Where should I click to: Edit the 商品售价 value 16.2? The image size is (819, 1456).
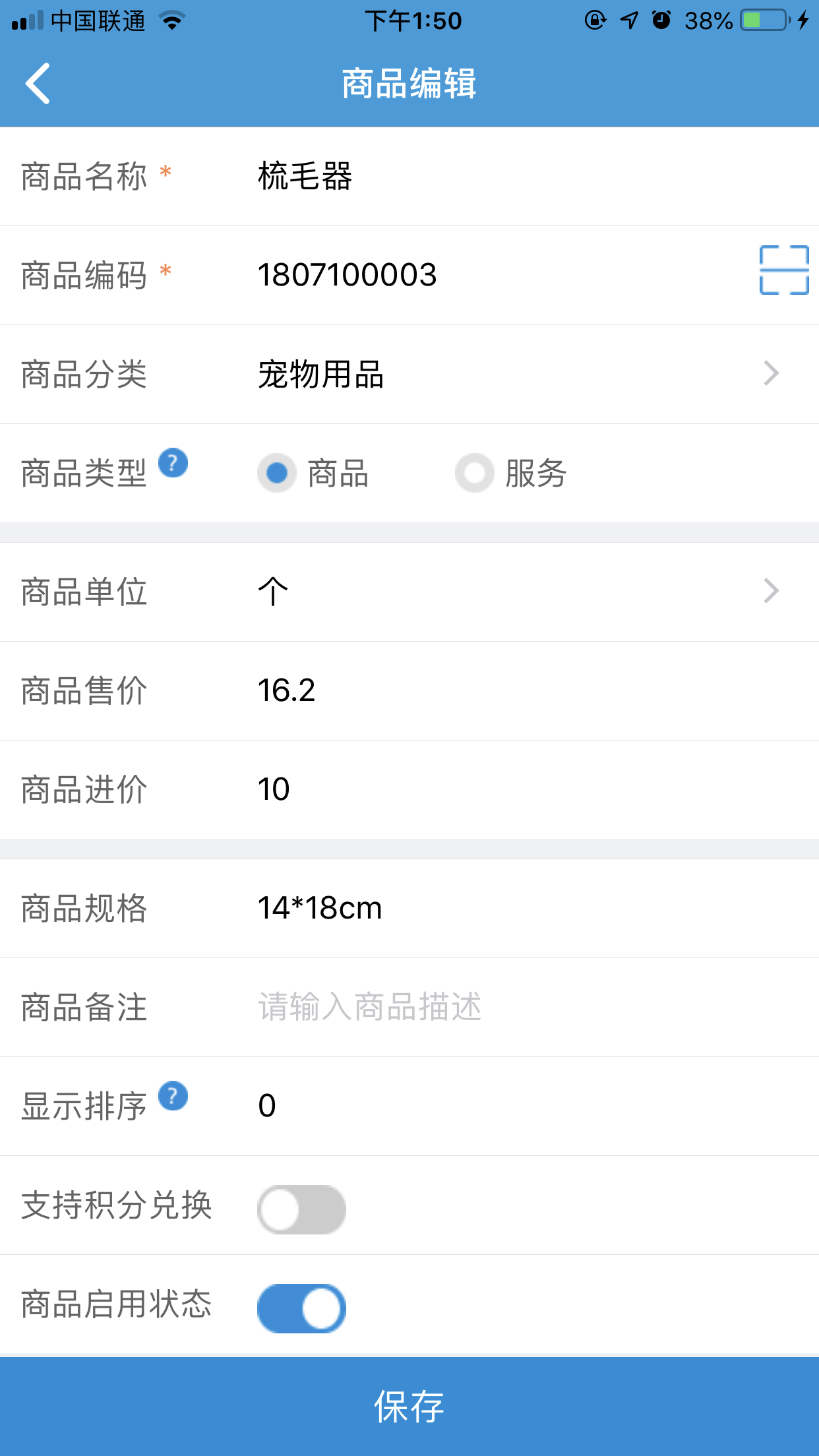pos(528,690)
